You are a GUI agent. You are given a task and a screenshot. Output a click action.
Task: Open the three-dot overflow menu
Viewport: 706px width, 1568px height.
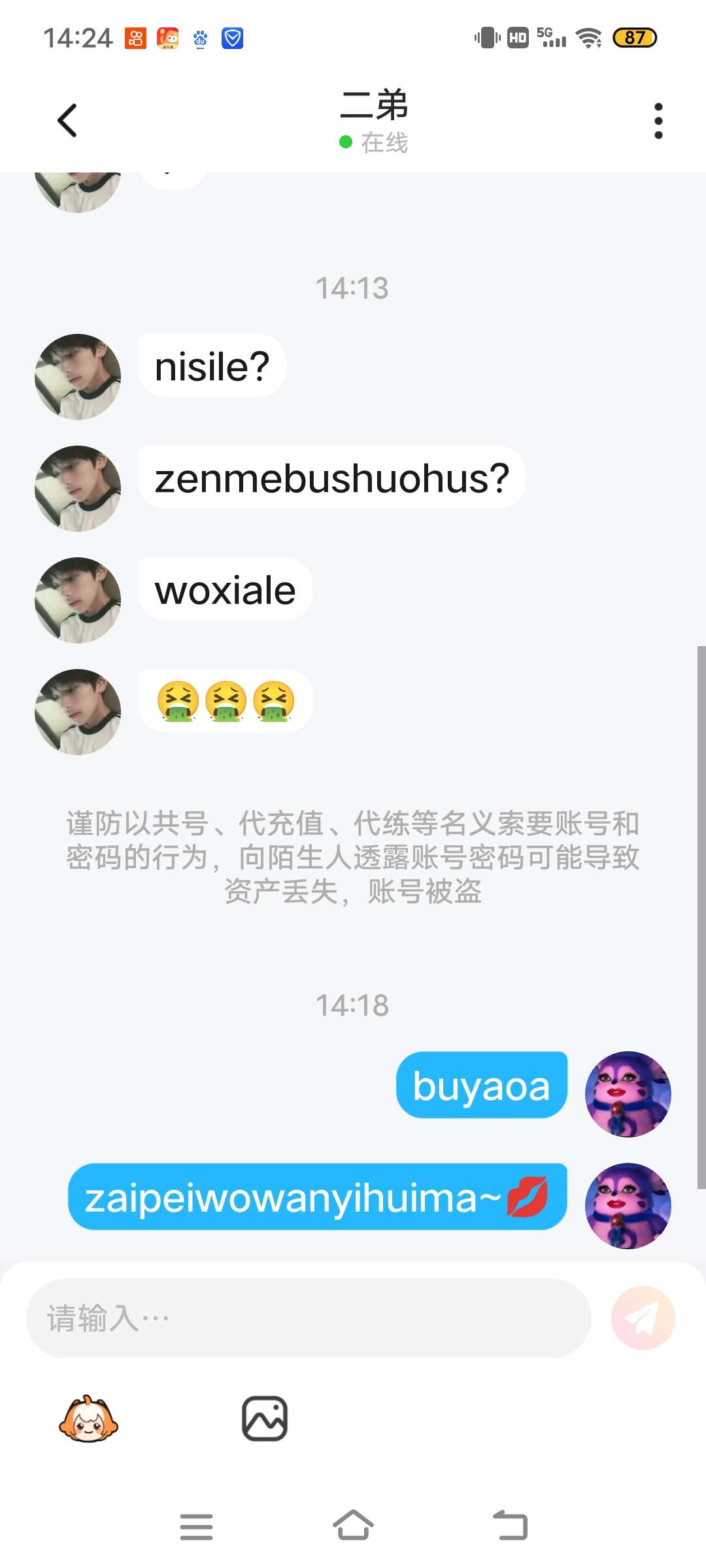tap(658, 121)
